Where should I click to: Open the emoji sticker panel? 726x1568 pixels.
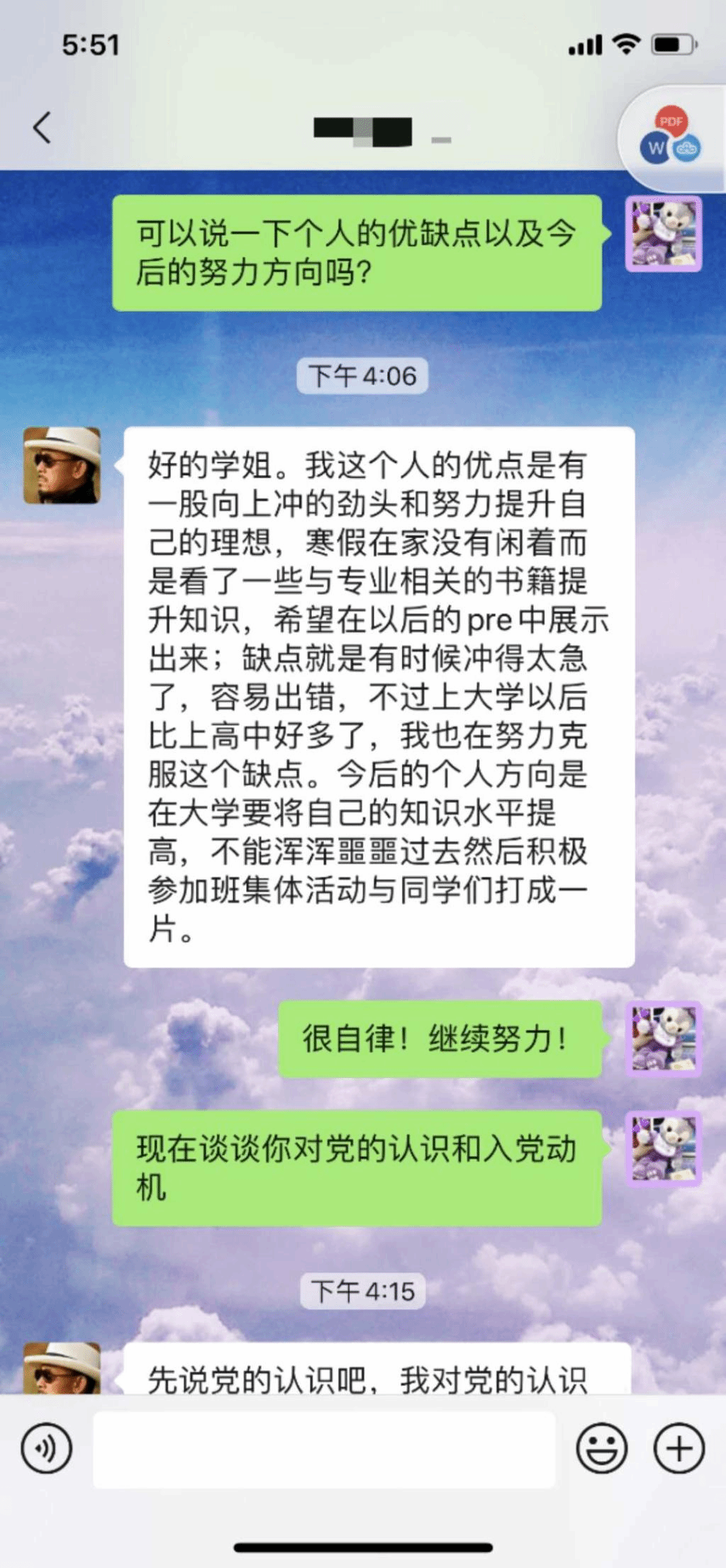click(601, 1448)
